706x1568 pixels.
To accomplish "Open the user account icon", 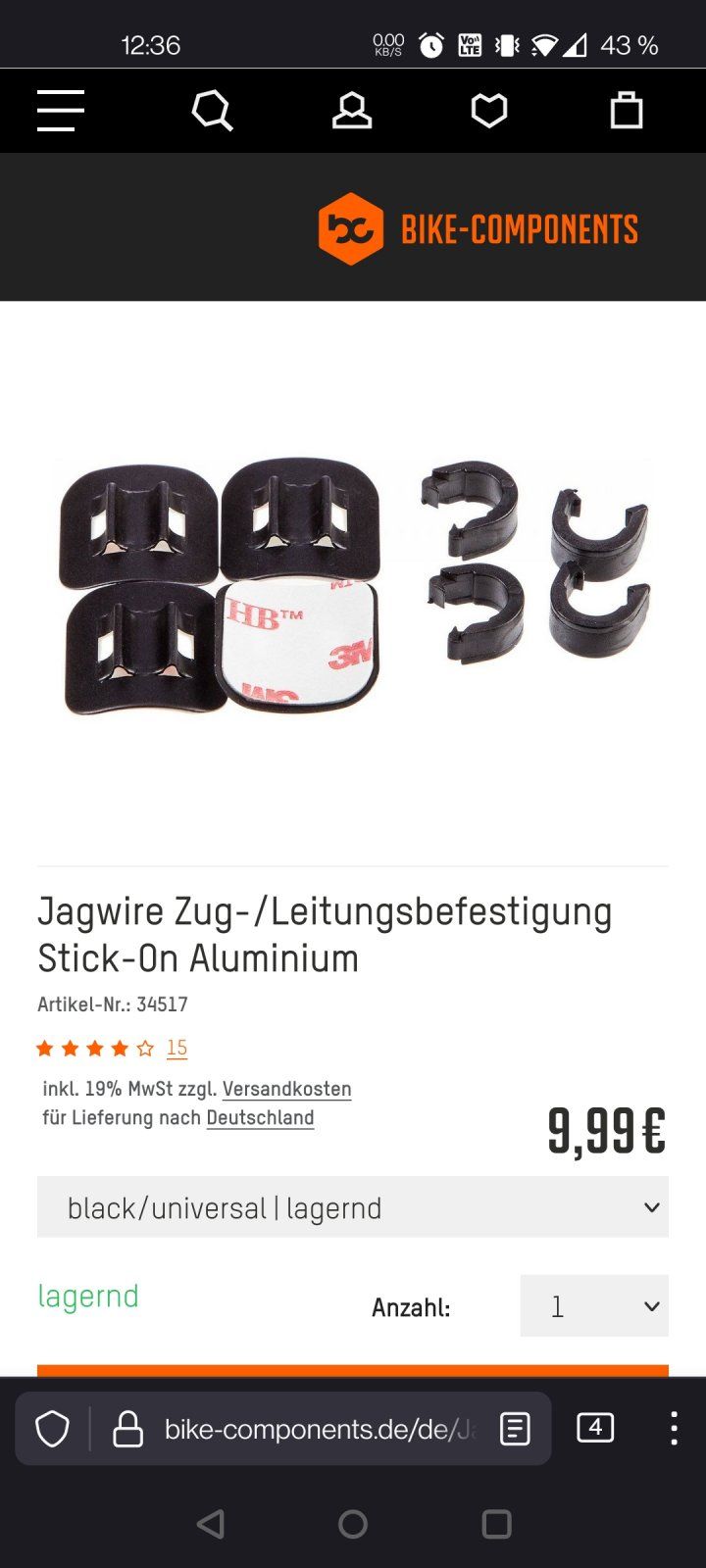I will tap(351, 111).
